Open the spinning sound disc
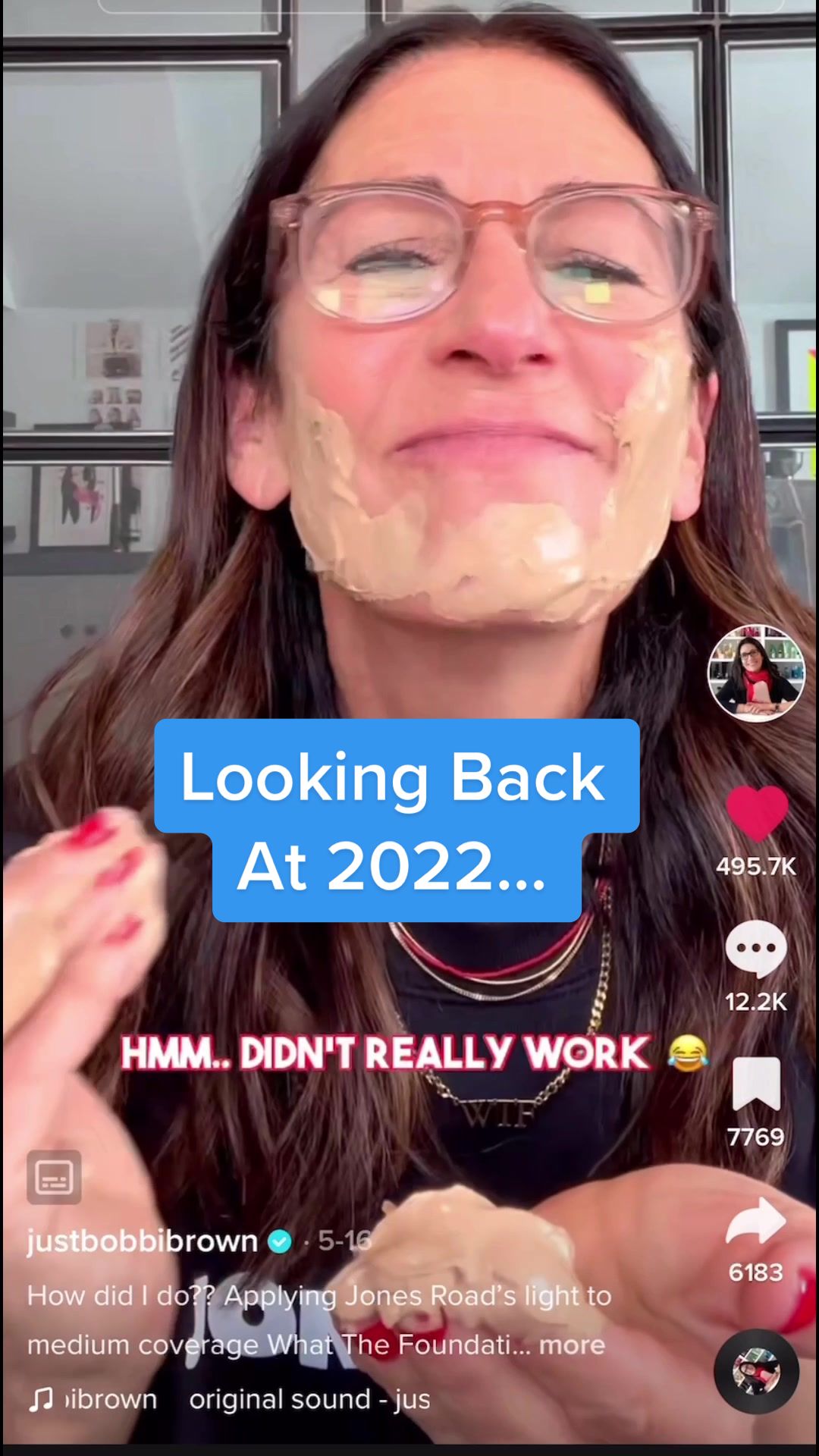Screen dimensions: 819x1456 click(756, 1371)
